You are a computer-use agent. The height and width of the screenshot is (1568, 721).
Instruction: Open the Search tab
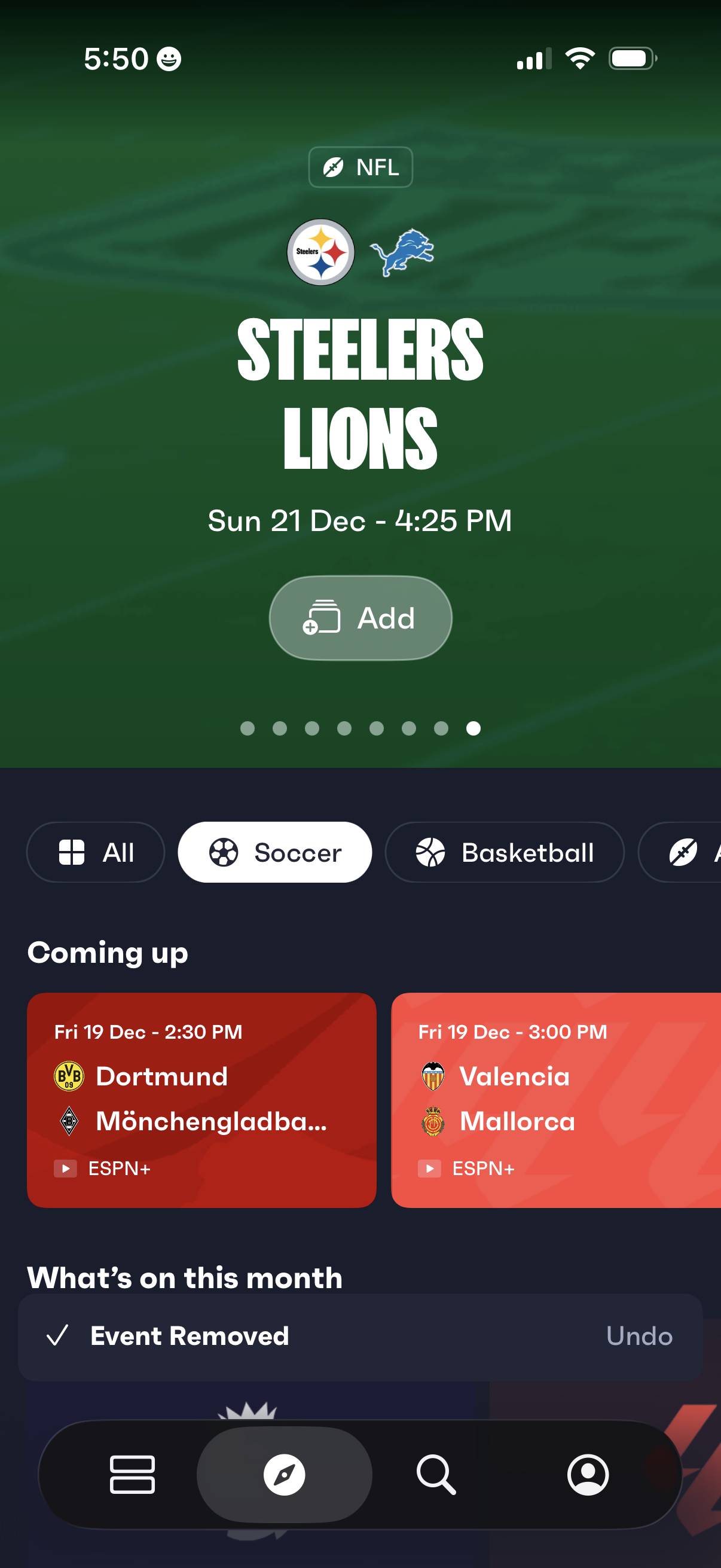click(436, 1474)
